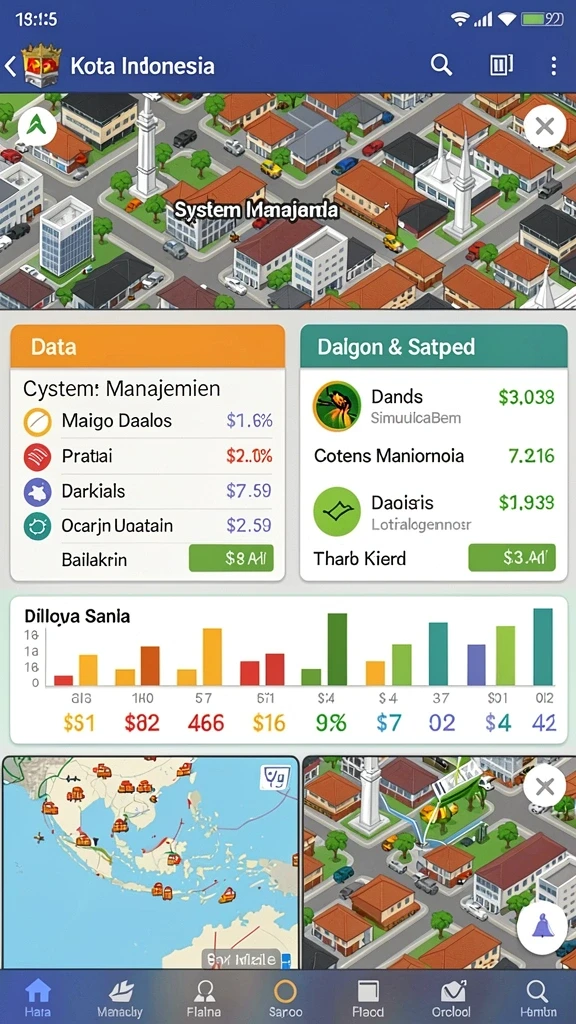576x1024 pixels.
Task: Open the Indonesia map tile
Action: tap(150, 862)
